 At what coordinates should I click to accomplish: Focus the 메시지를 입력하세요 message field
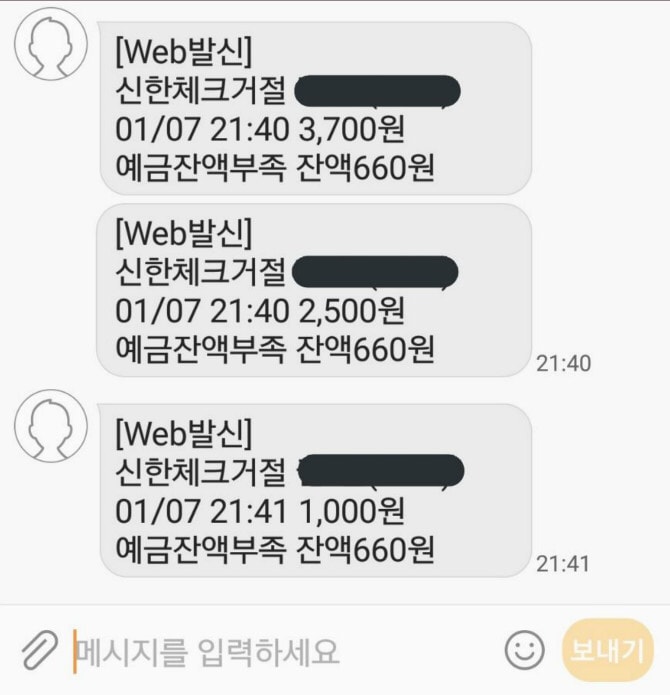tap(280, 652)
